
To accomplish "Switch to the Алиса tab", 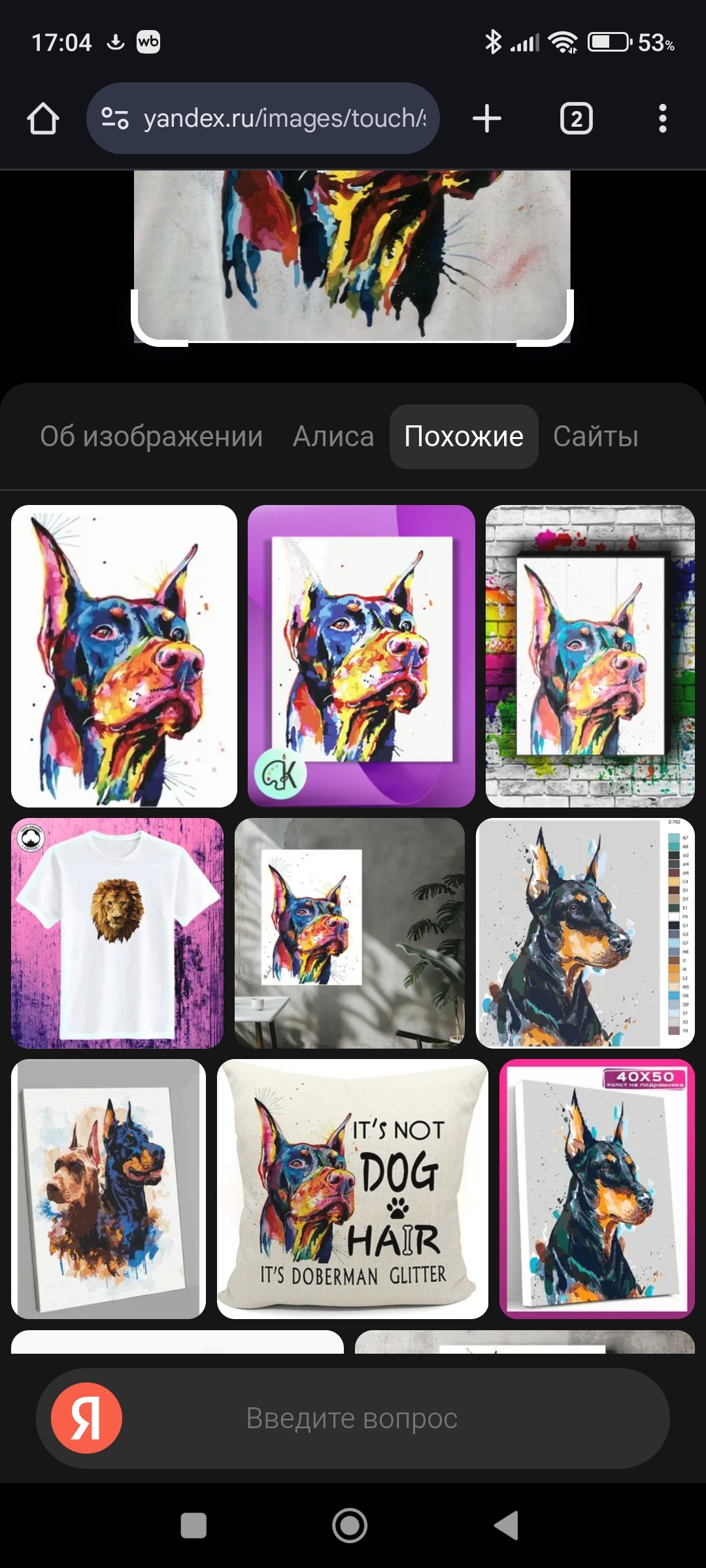I will click(x=333, y=436).
